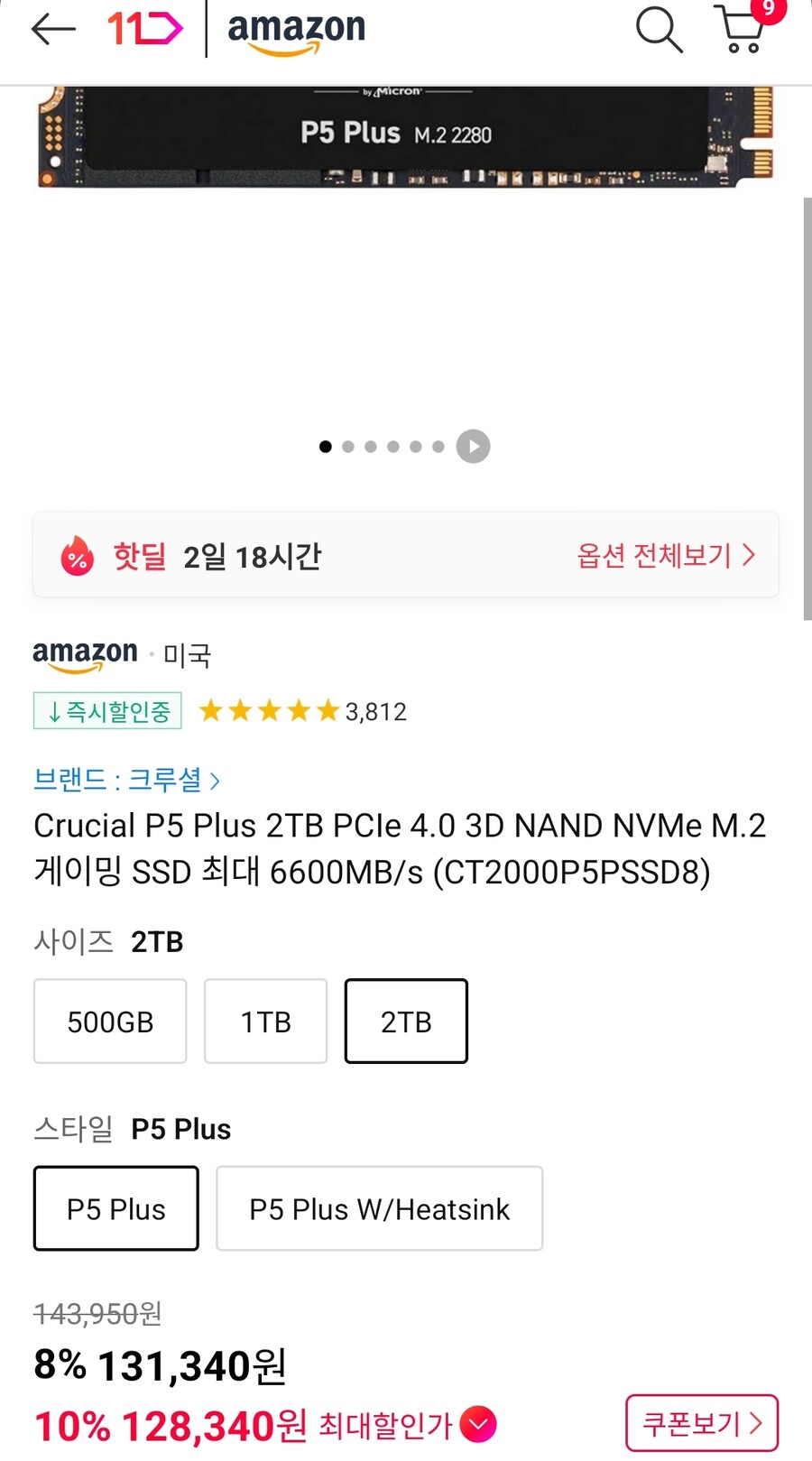Click the 즉시할인중 discount badge

[106, 711]
